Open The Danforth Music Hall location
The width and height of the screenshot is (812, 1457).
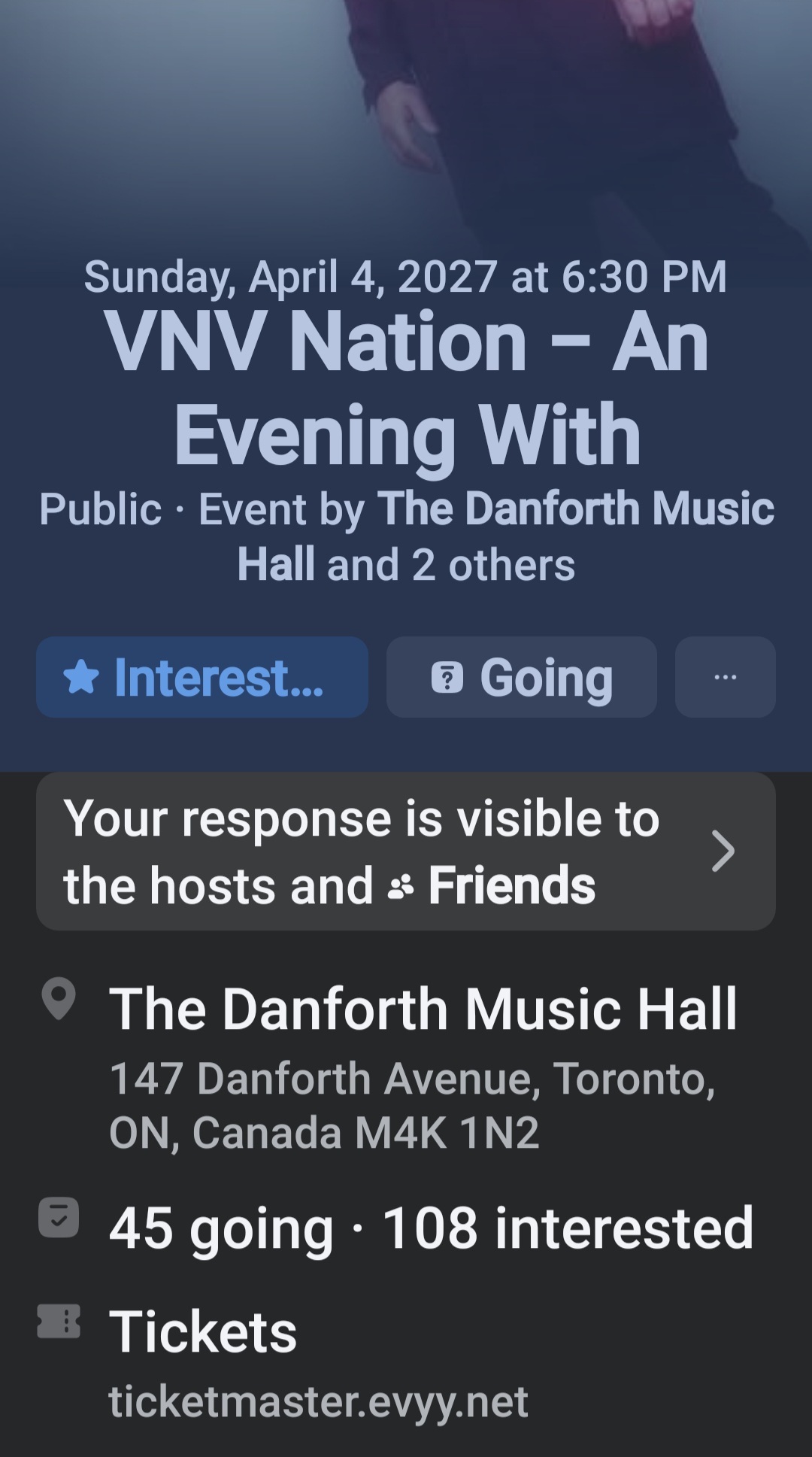(x=406, y=1066)
